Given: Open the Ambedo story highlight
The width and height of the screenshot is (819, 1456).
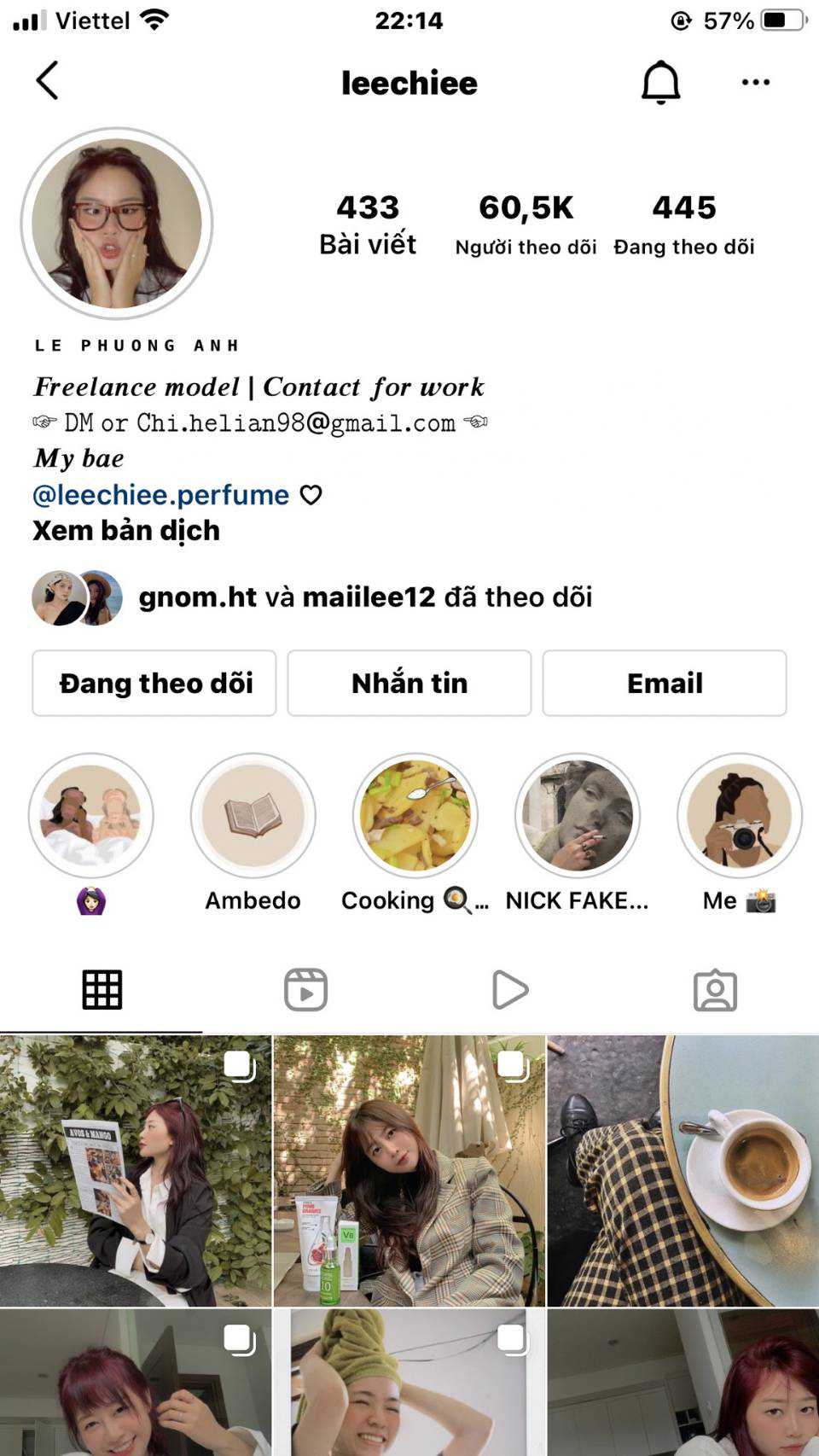Looking at the screenshot, I should point(253,816).
